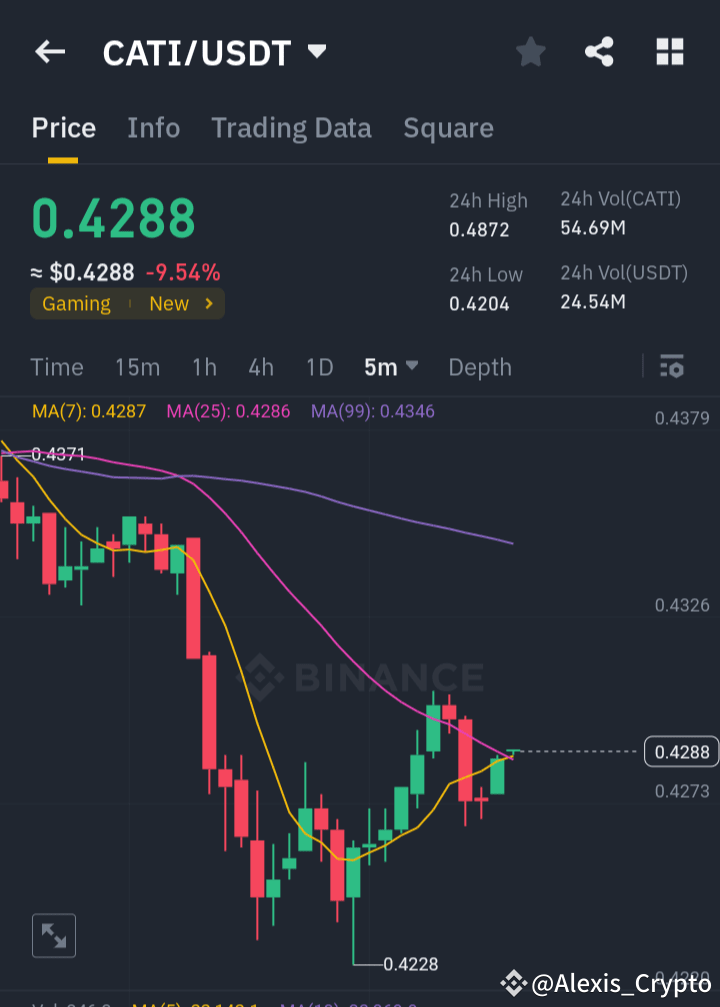Open the 5m interval dropdown
720x1007 pixels.
coord(391,367)
